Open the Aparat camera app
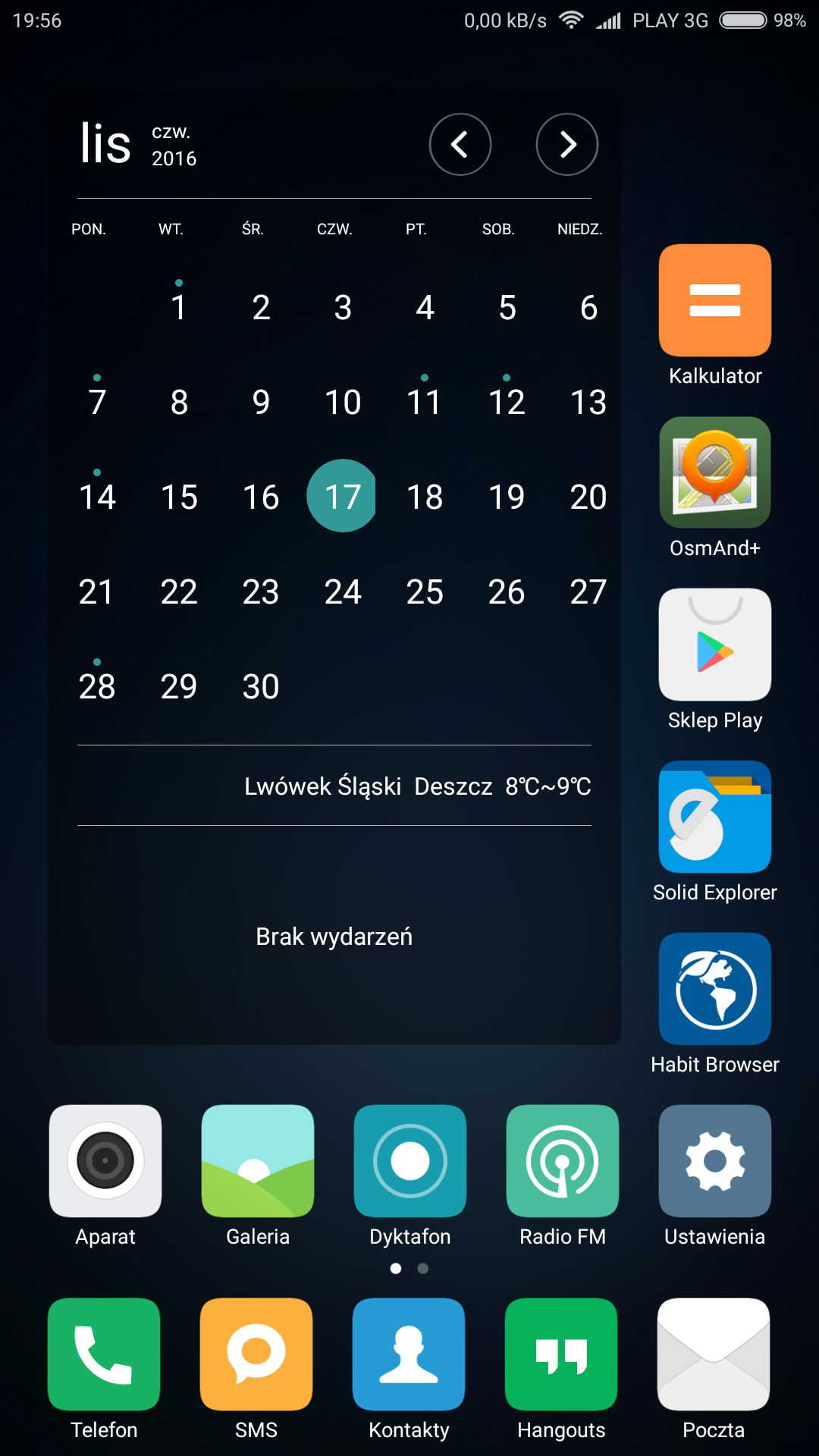 click(105, 1161)
